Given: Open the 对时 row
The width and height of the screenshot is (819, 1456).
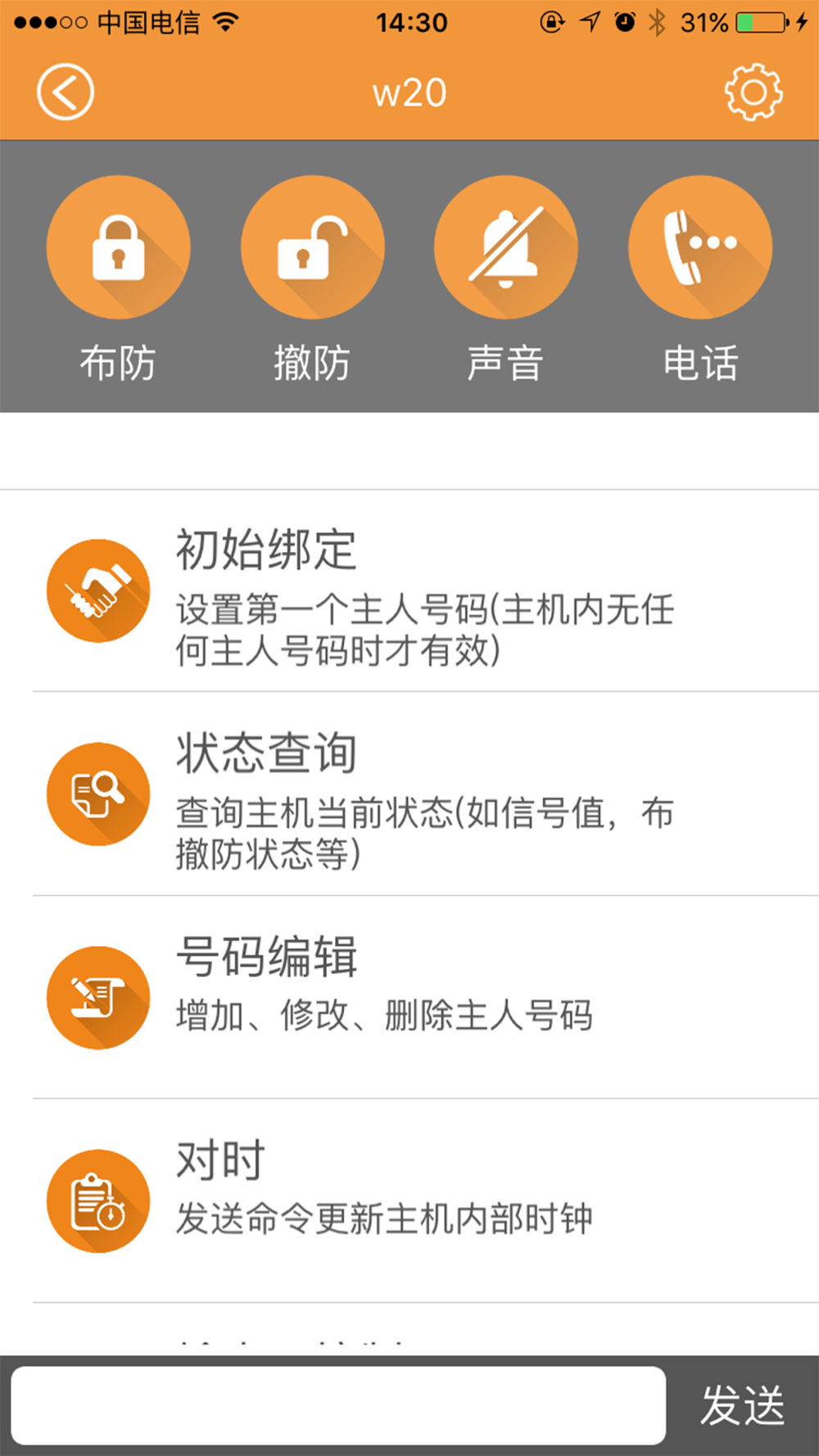Looking at the screenshot, I should pyautogui.click(x=409, y=1201).
